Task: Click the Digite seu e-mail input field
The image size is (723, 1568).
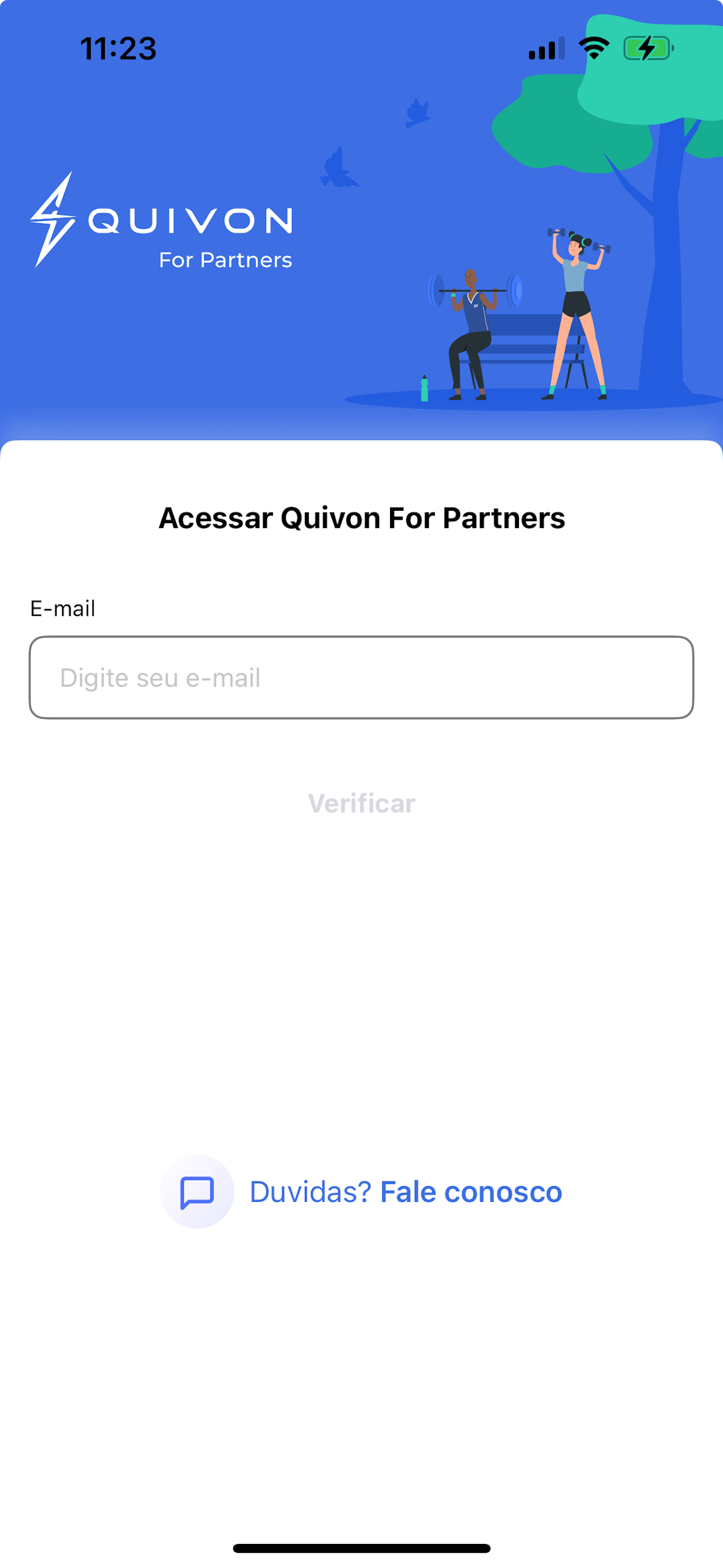Action: tap(361, 677)
